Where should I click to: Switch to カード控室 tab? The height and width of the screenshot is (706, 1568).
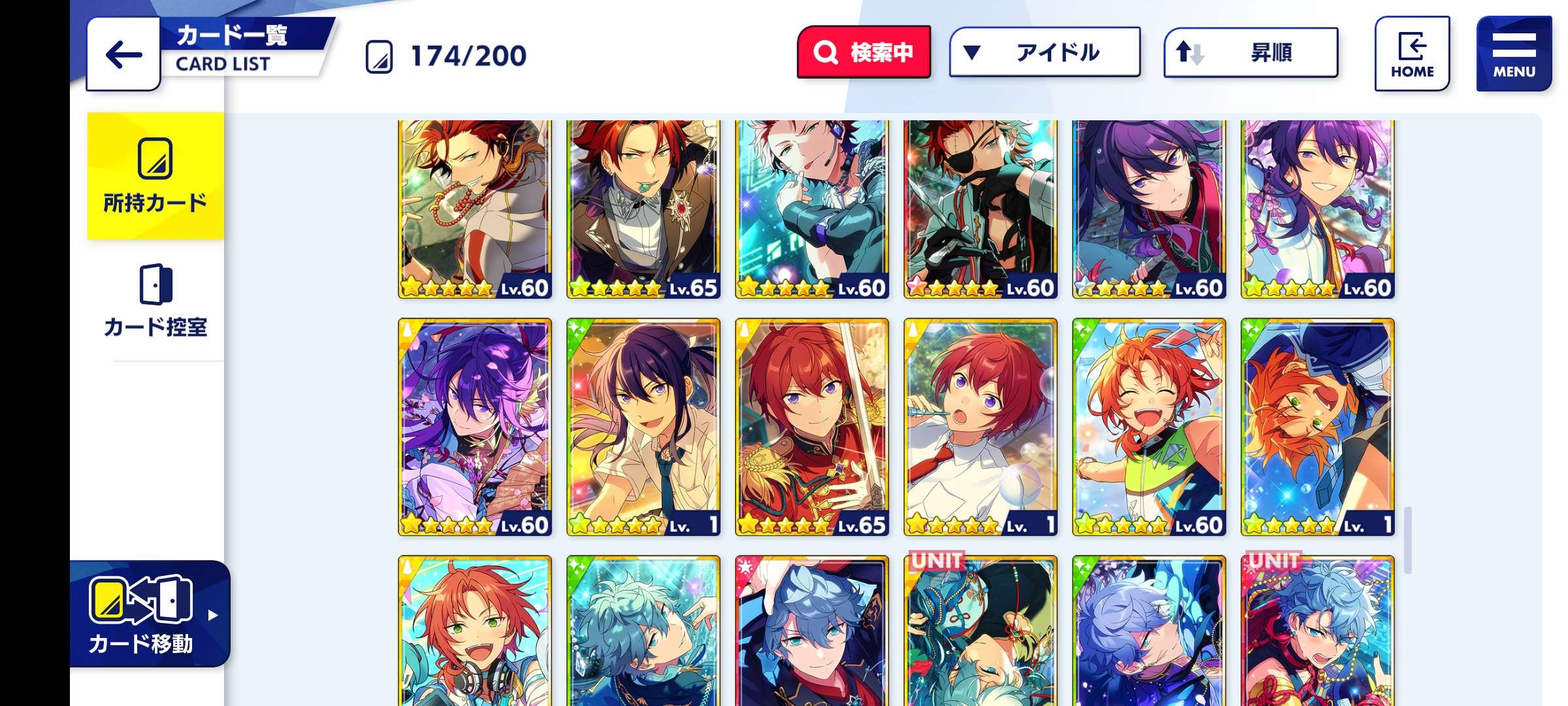point(155,302)
